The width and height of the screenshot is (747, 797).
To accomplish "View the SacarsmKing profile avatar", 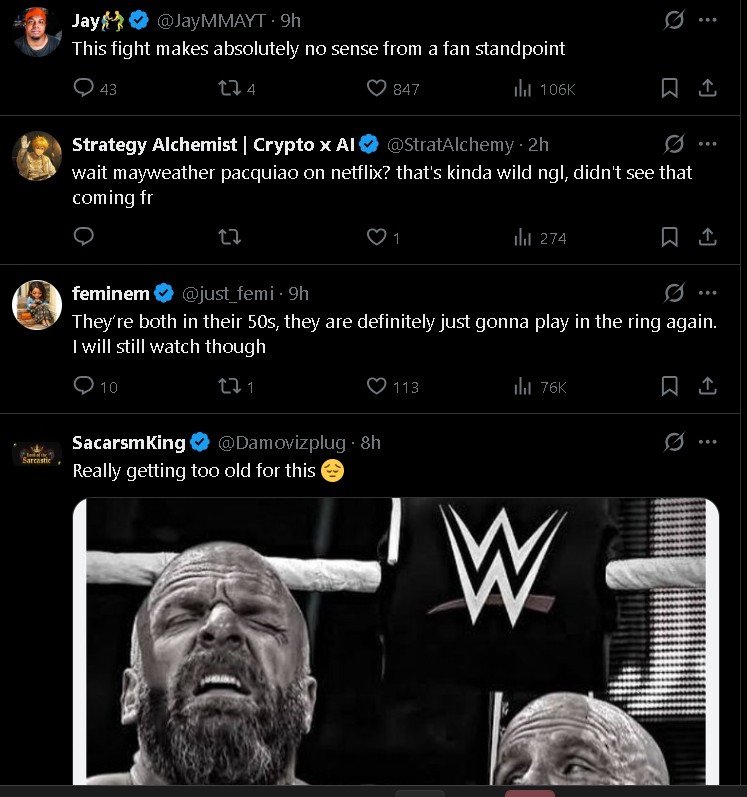I will 37,454.
